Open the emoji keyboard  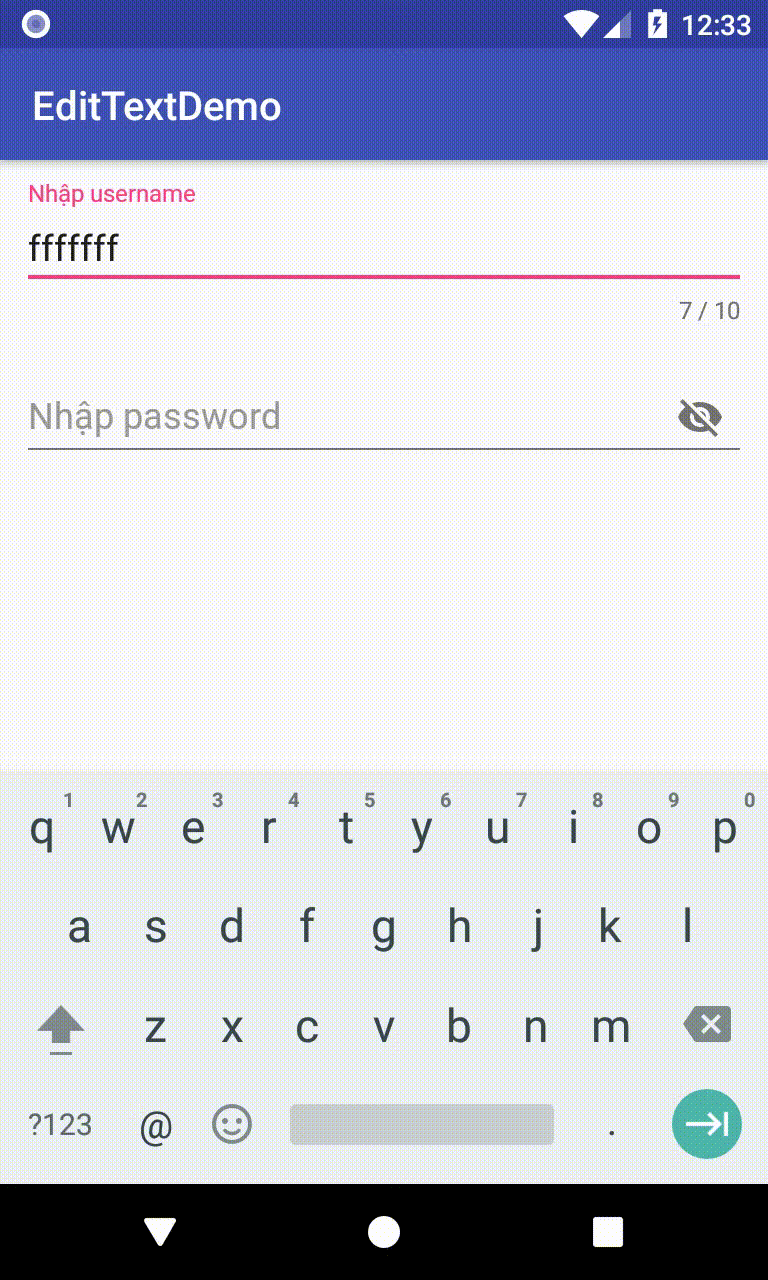232,1125
